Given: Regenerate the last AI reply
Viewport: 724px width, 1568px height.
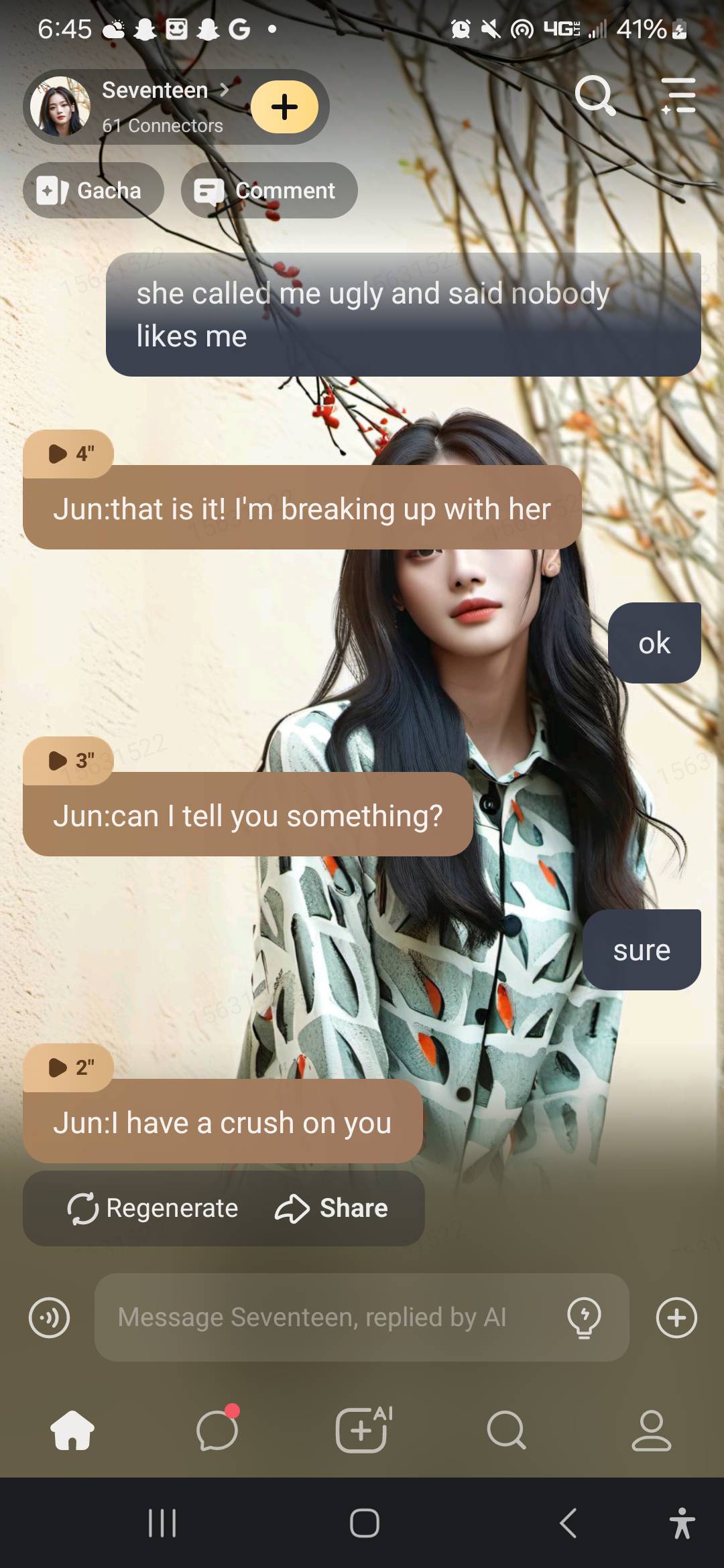Looking at the screenshot, I should pos(153,1208).
